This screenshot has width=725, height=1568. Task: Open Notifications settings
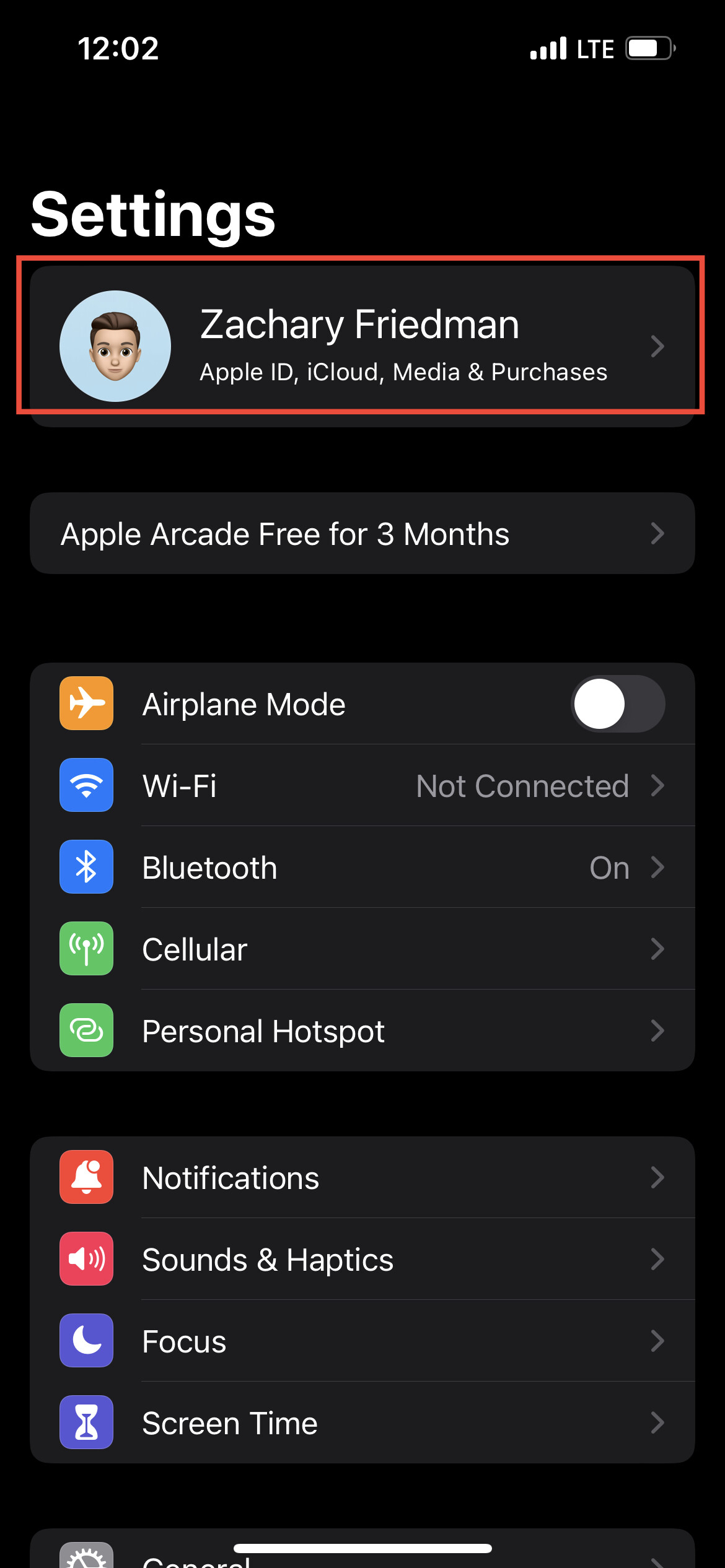[362, 1177]
